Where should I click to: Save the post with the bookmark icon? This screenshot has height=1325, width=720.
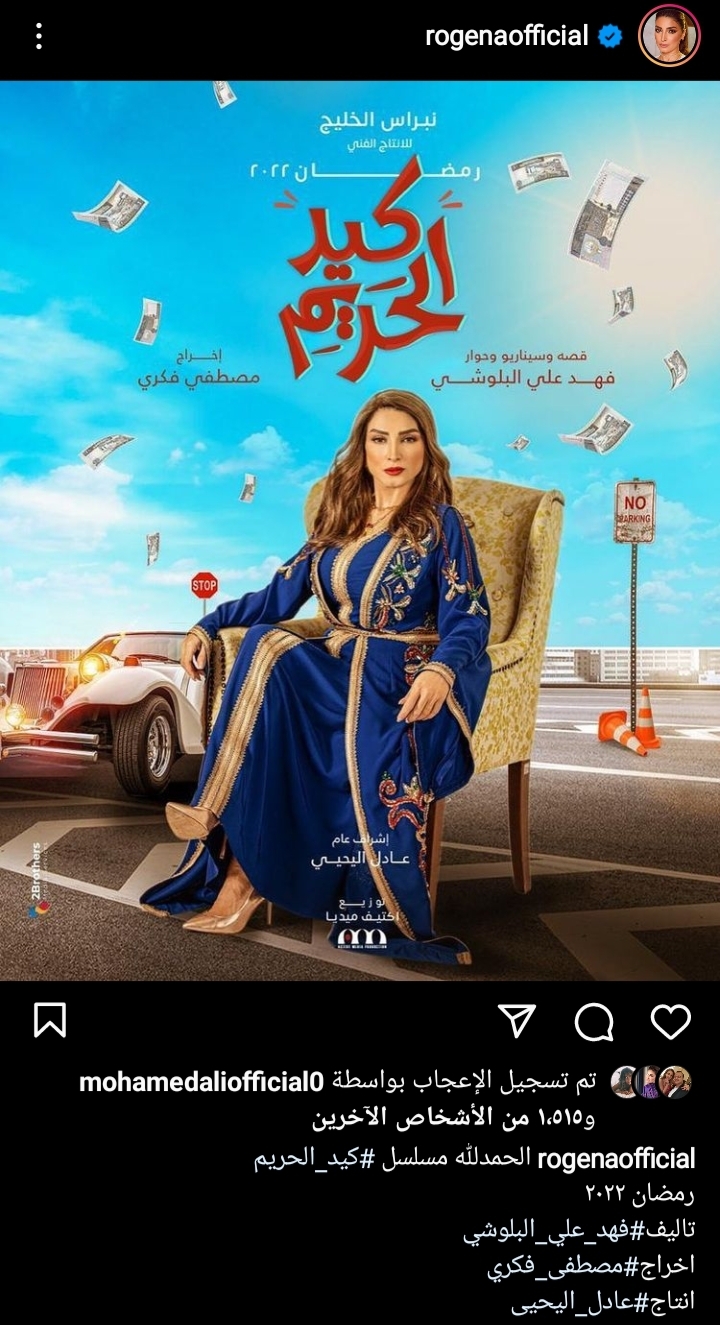50,1021
